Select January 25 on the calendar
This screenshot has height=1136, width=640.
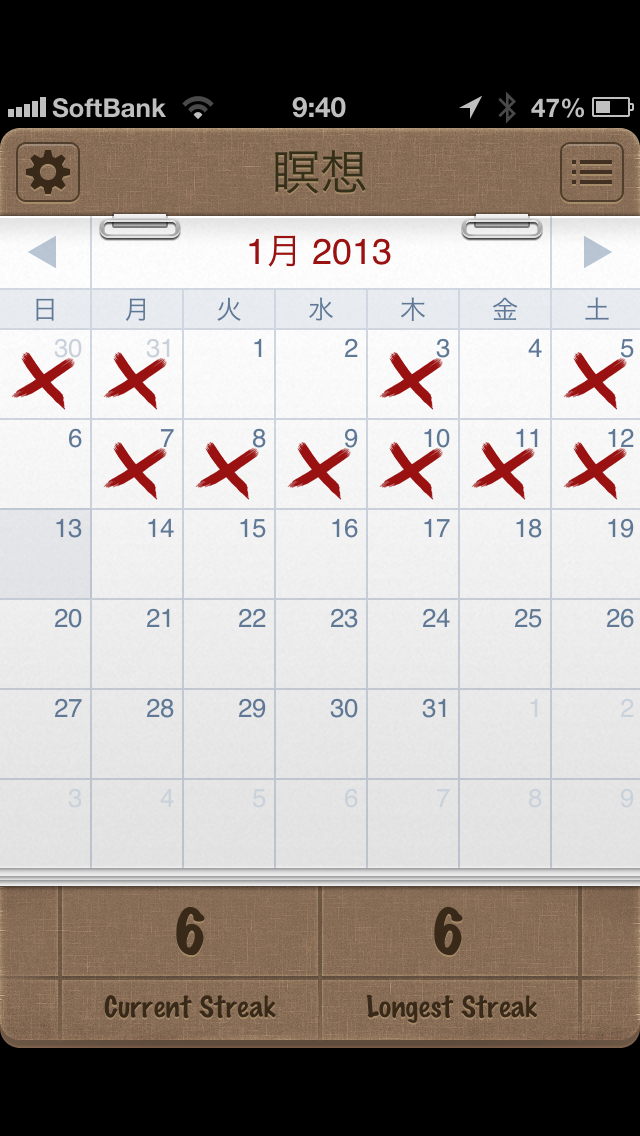pyautogui.click(x=505, y=644)
